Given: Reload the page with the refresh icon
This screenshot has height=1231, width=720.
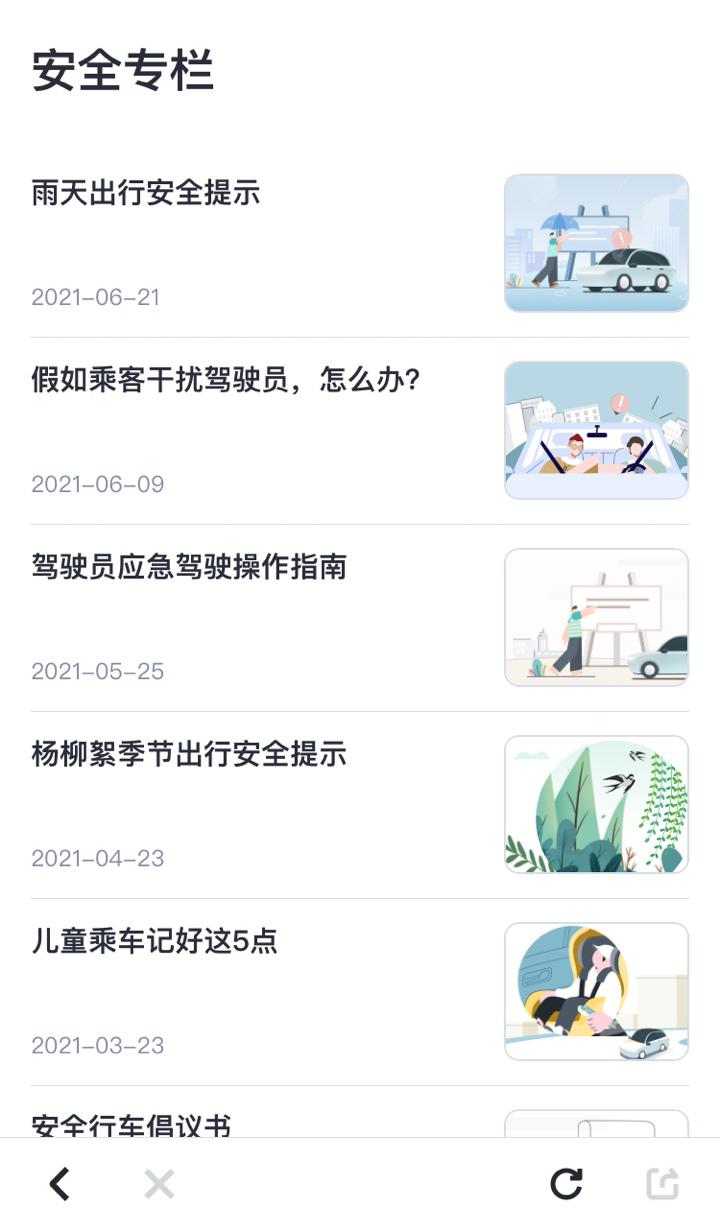Looking at the screenshot, I should pyautogui.click(x=566, y=1184).
